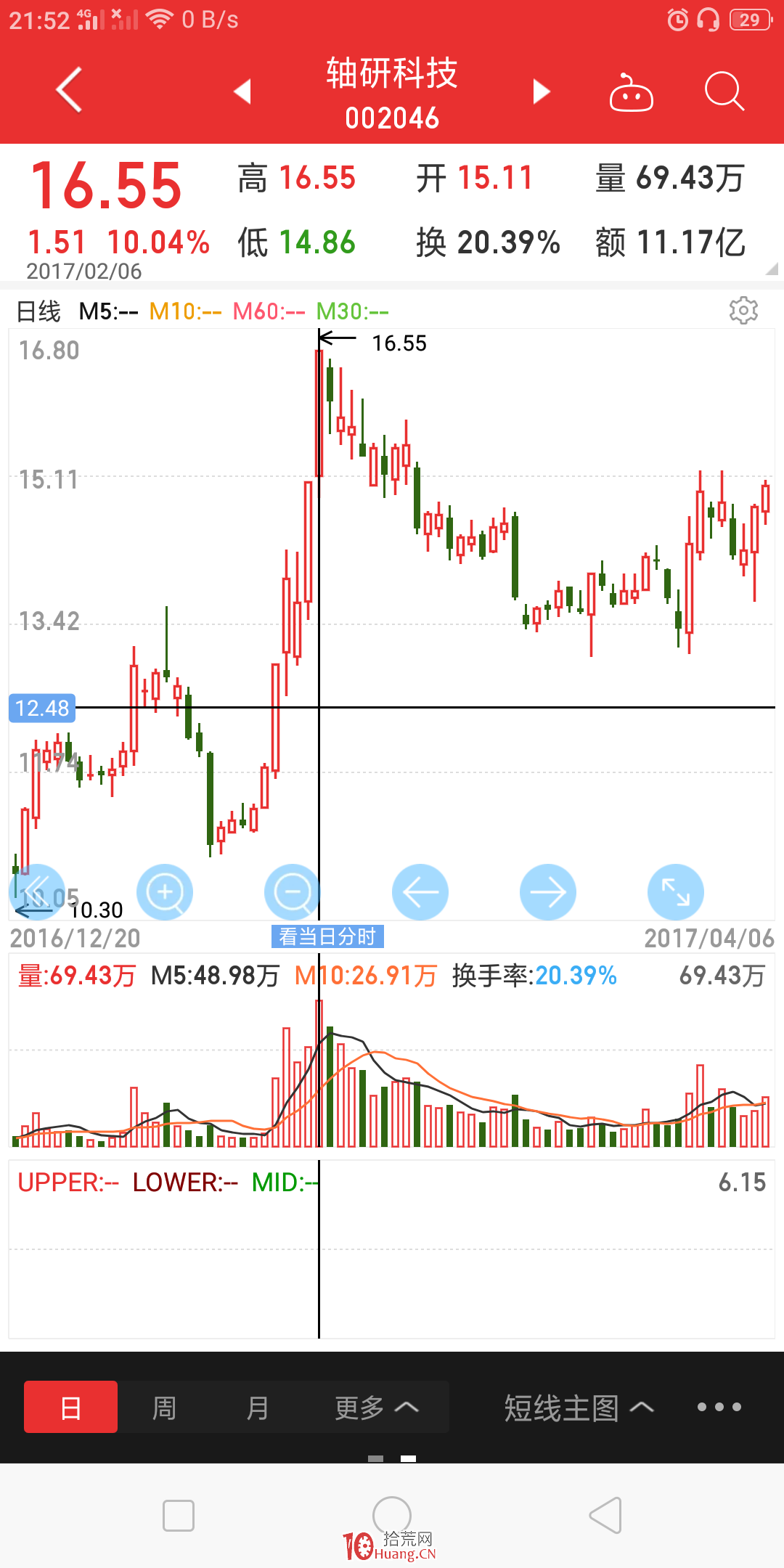Switch to the 周 weekly tab
The height and width of the screenshot is (1568, 784).
[x=164, y=1407]
